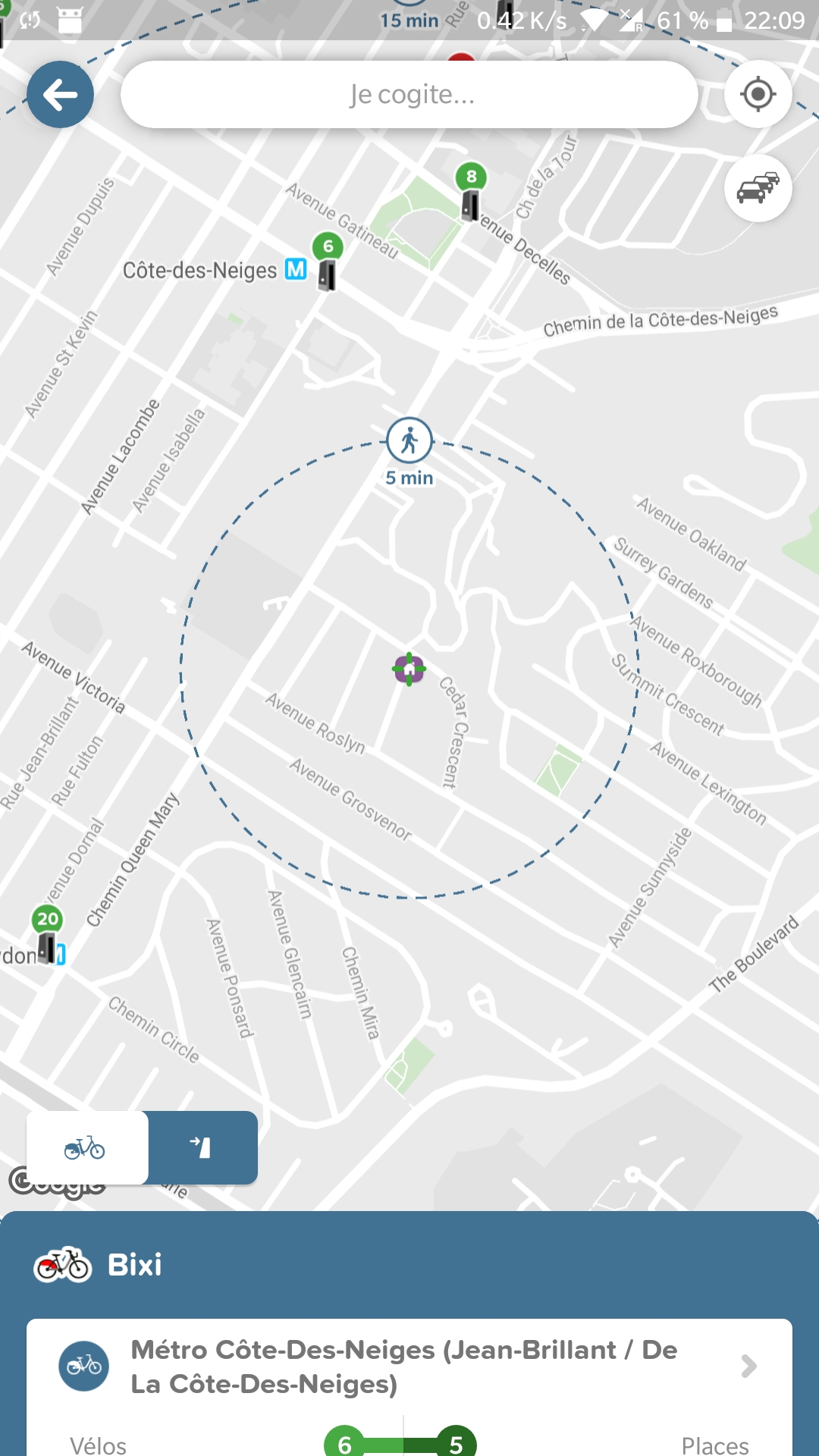
Task: Switch to the docking places view
Action: (x=202, y=1147)
